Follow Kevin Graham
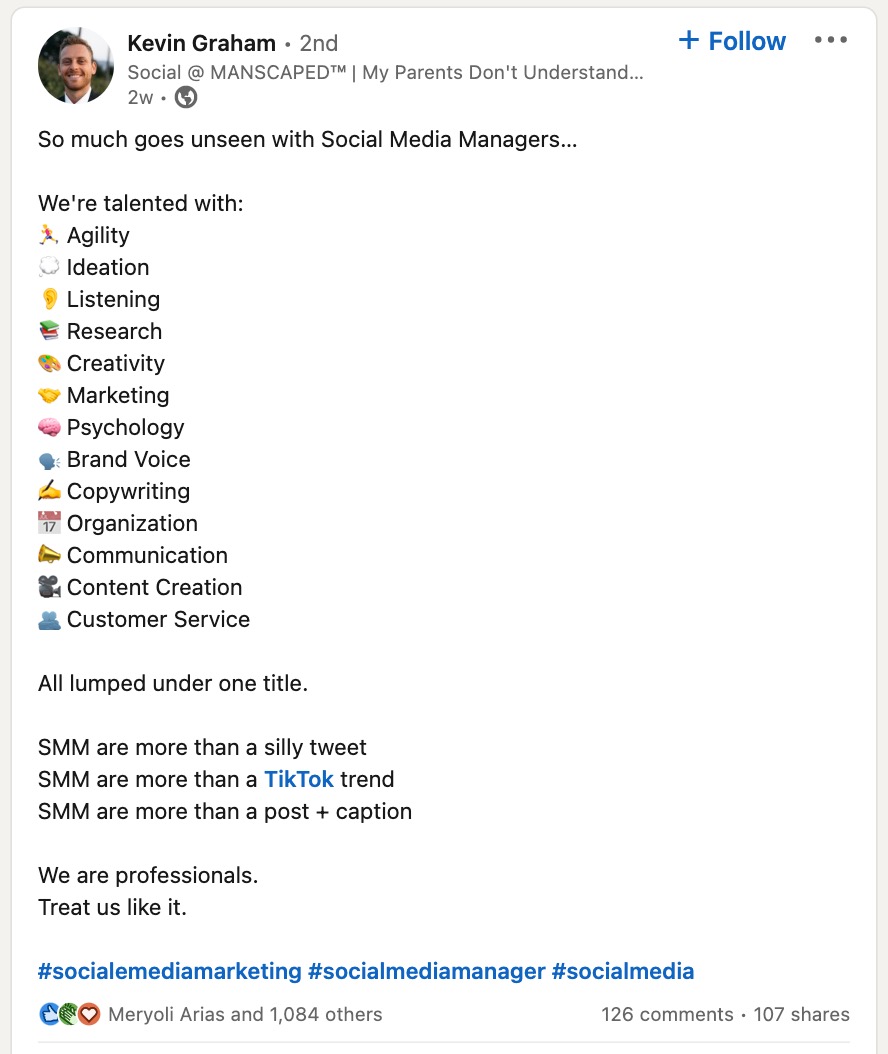The image size is (888, 1054). pos(732,41)
